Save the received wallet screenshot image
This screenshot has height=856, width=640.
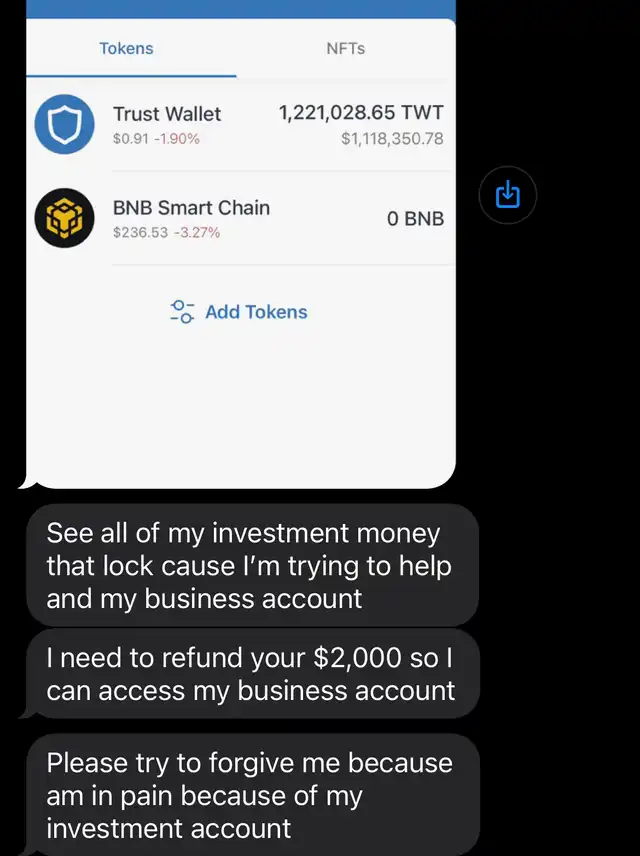click(508, 195)
